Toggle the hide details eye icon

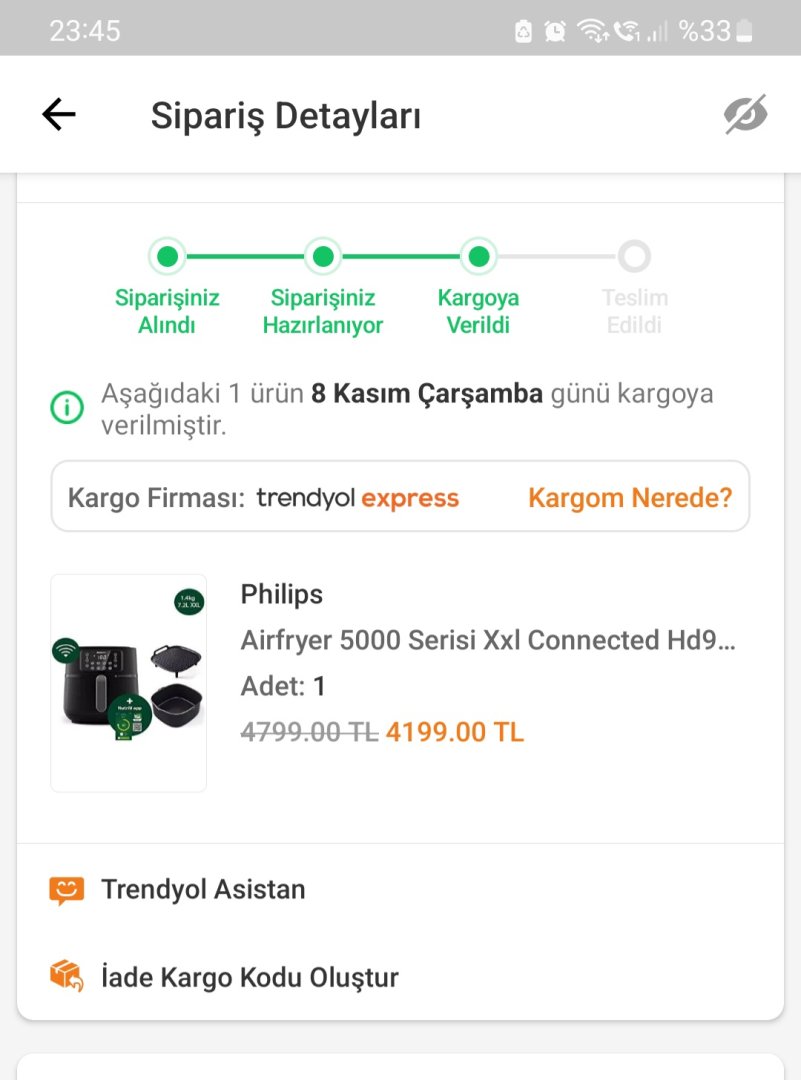[745, 115]
